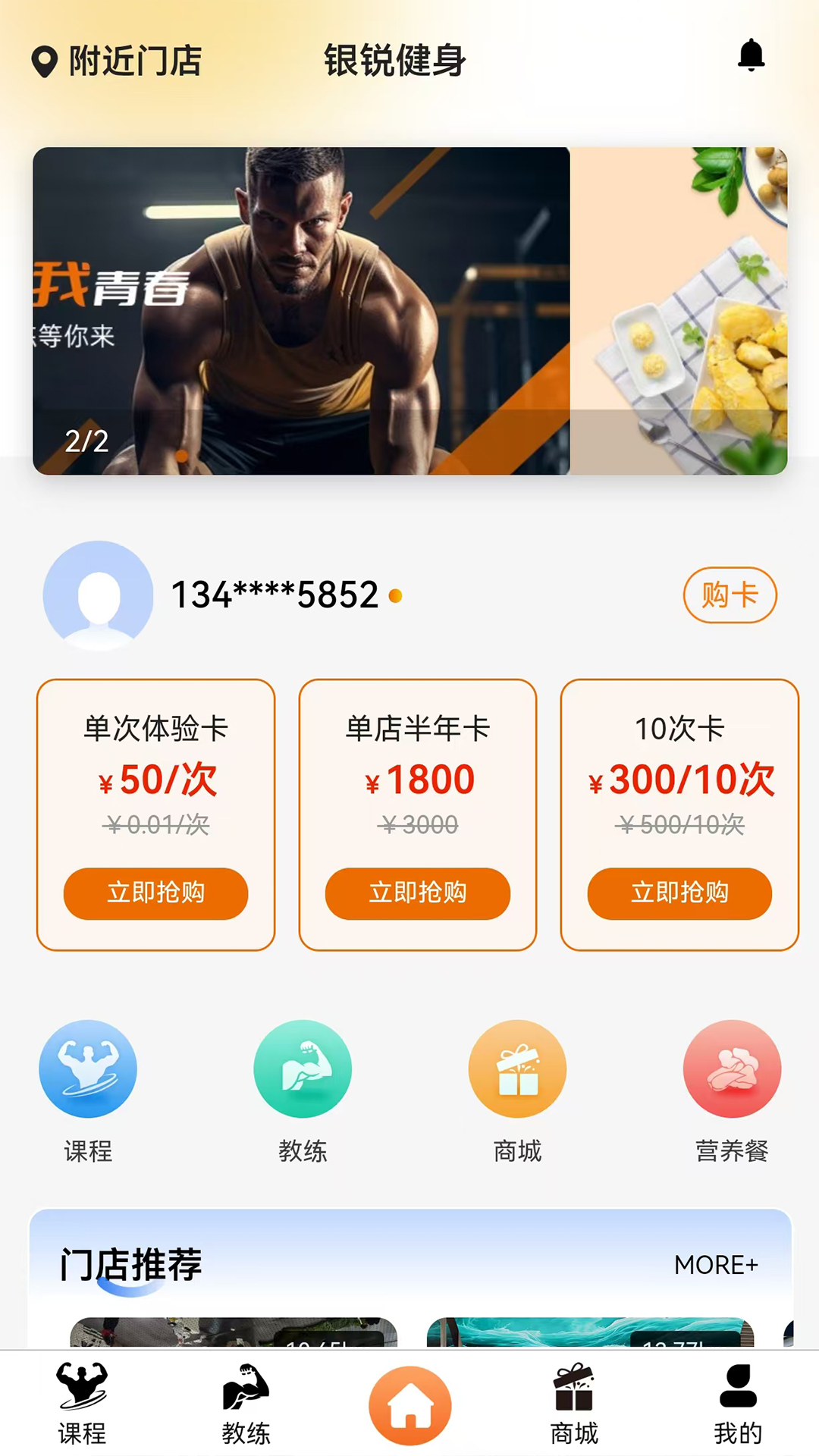Select the orange home icon in bottom bar
This screenshot has width=819, height=1456.
pos(409,1404)
